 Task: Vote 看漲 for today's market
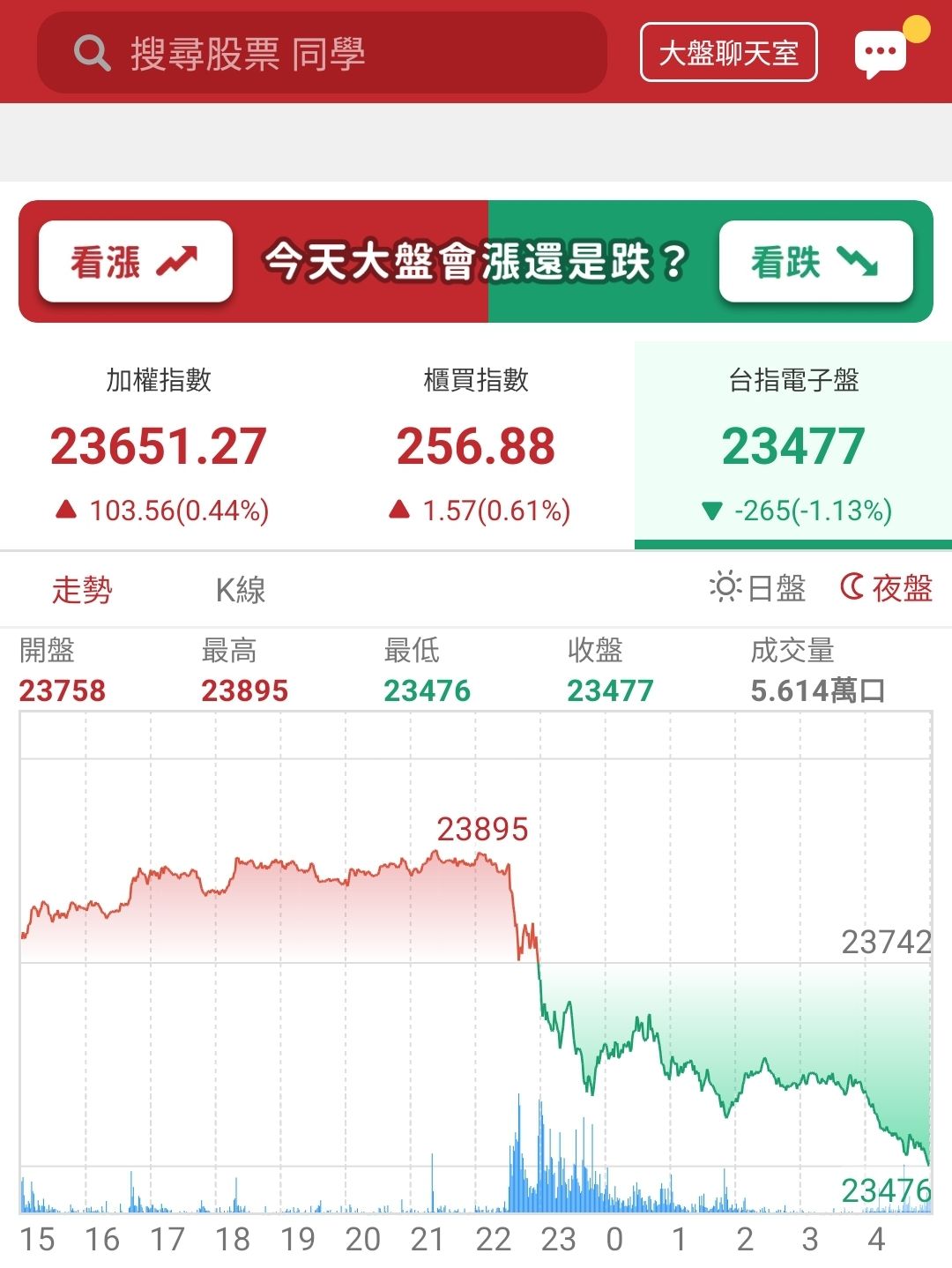coord(134,261)
